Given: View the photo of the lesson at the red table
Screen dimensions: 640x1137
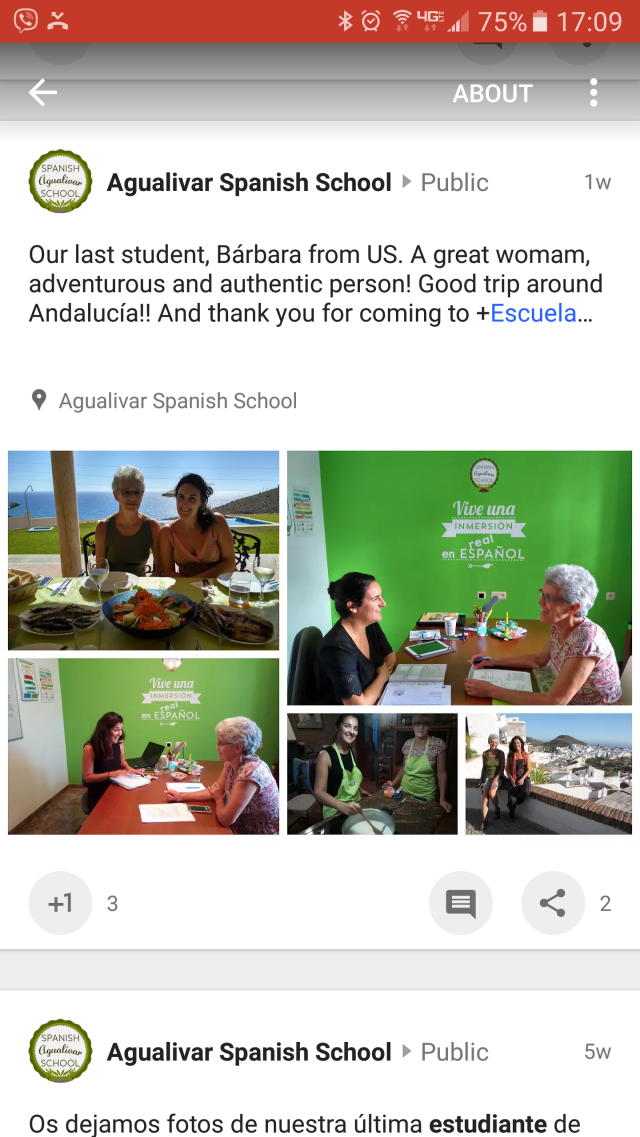Looking at the screenshot, I should coord(143,746).
